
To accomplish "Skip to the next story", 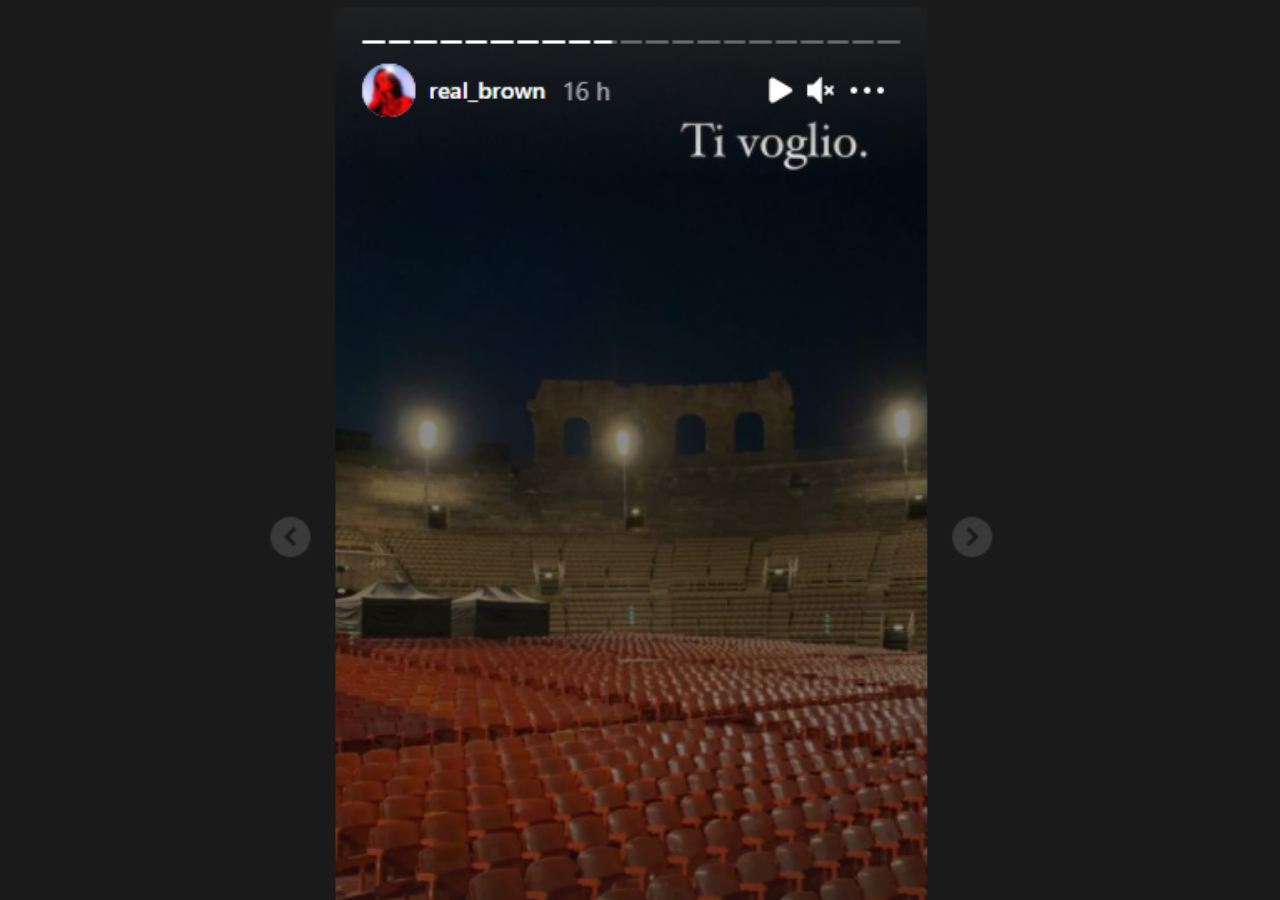I will (x=971, y=537).
